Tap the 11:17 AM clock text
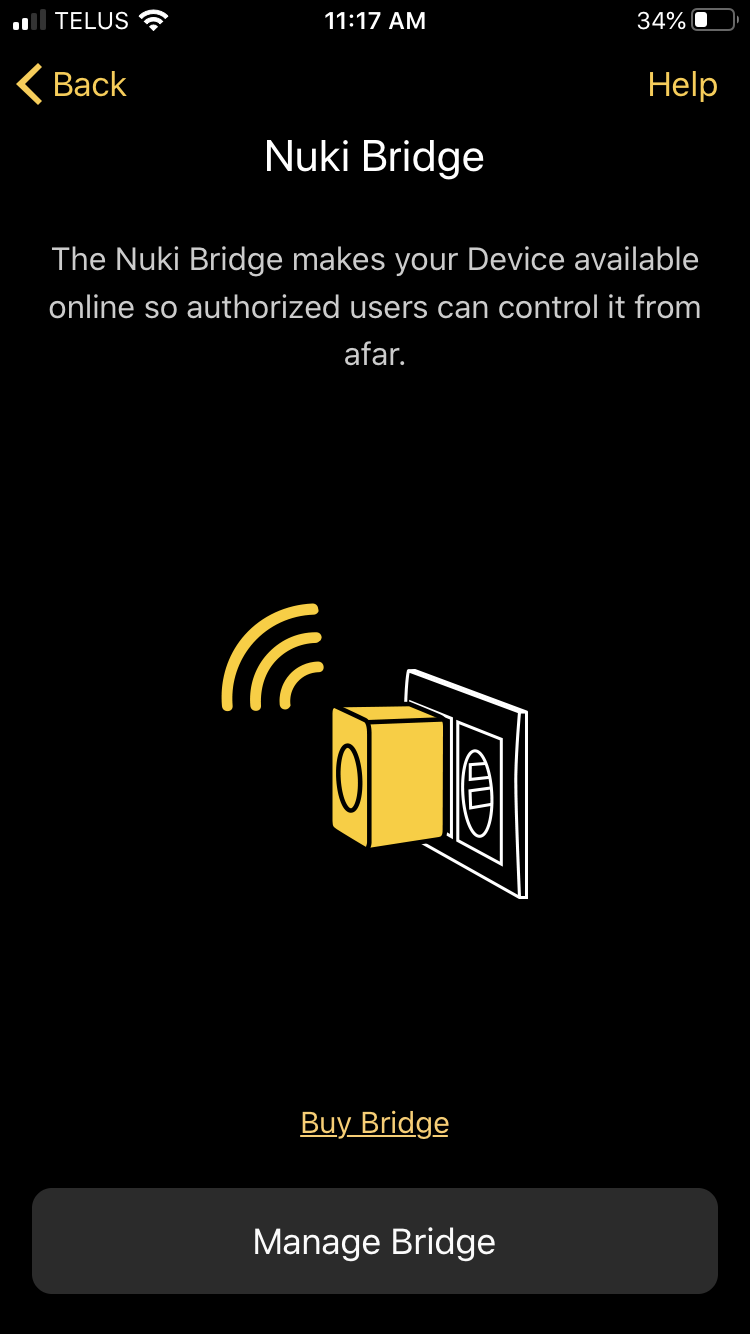Screen dimensions: 750x1334 click(x=375, y=20)
